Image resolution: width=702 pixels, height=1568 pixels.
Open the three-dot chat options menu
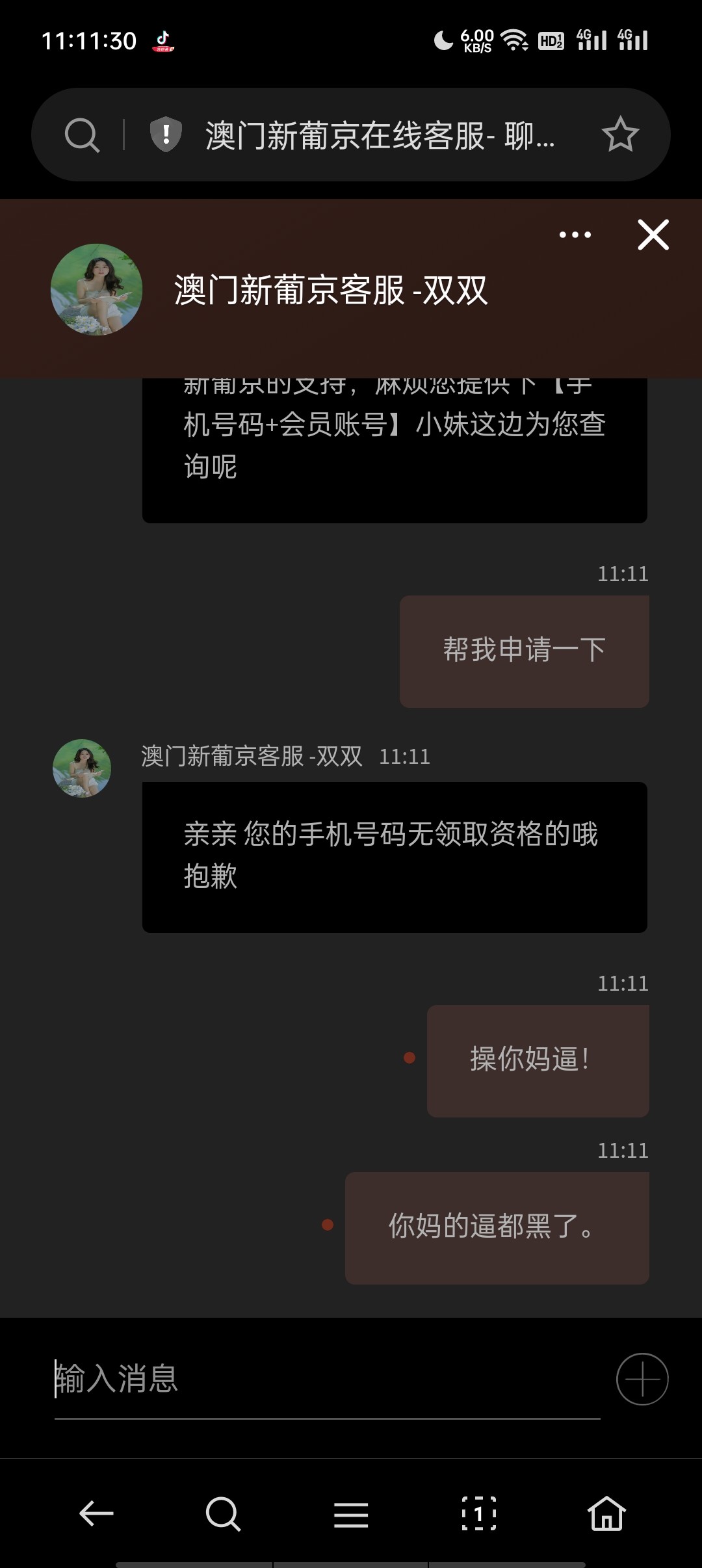pos(575,235)
